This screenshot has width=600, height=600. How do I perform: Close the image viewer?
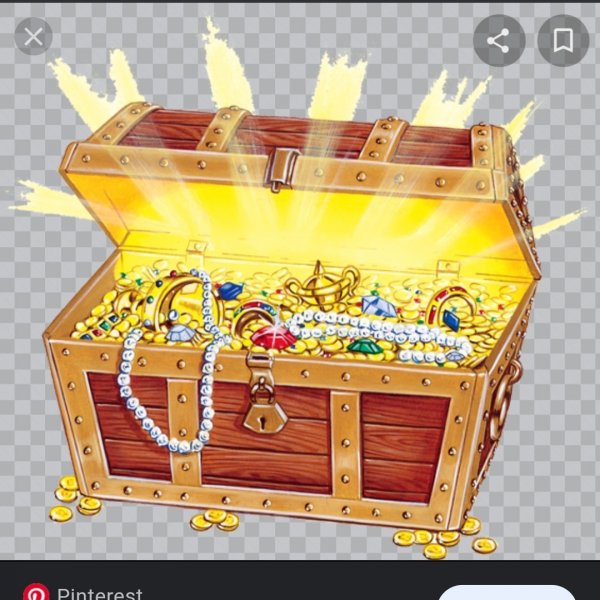pyautogui.click(x=33, y=39)
